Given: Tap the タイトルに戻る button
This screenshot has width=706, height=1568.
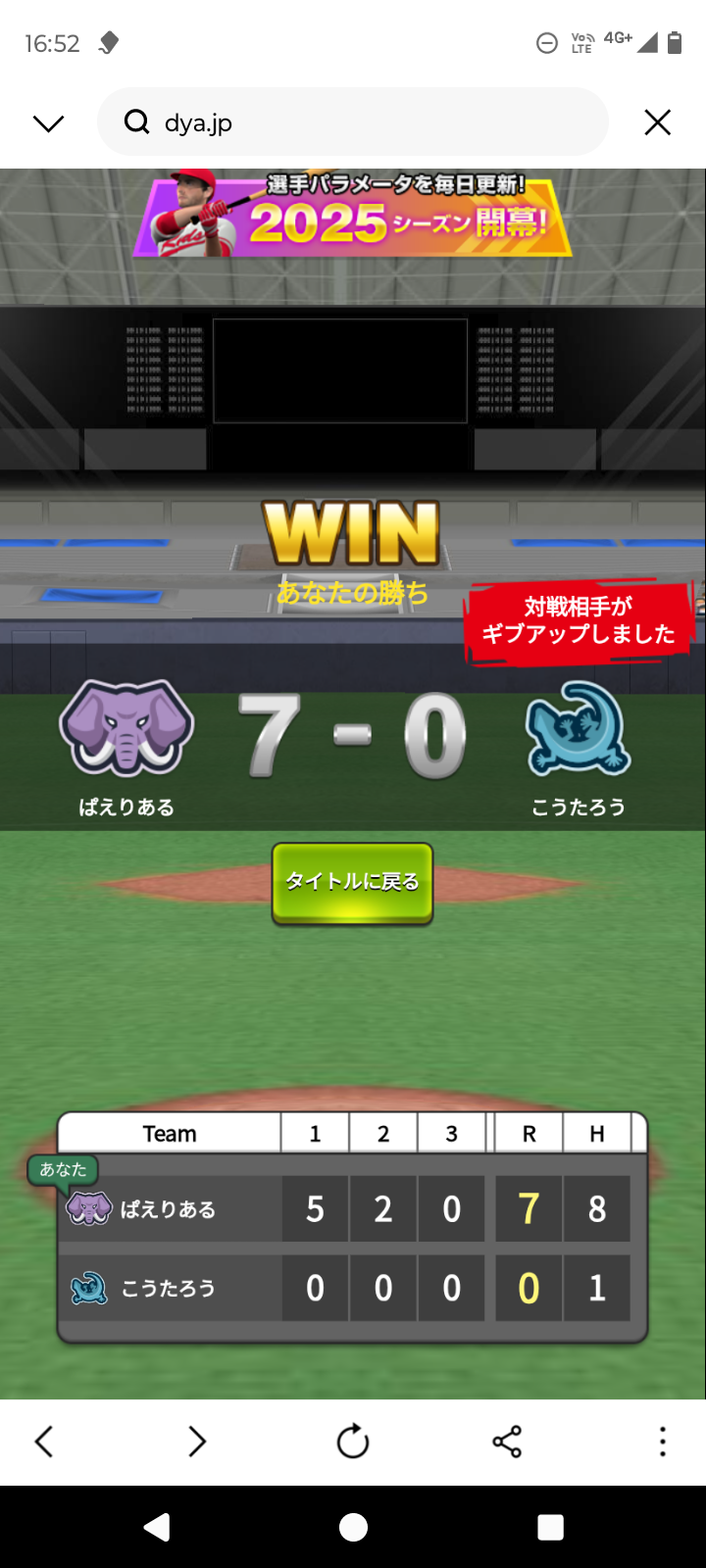Looking at the screenshot, I should coord(352,883).
